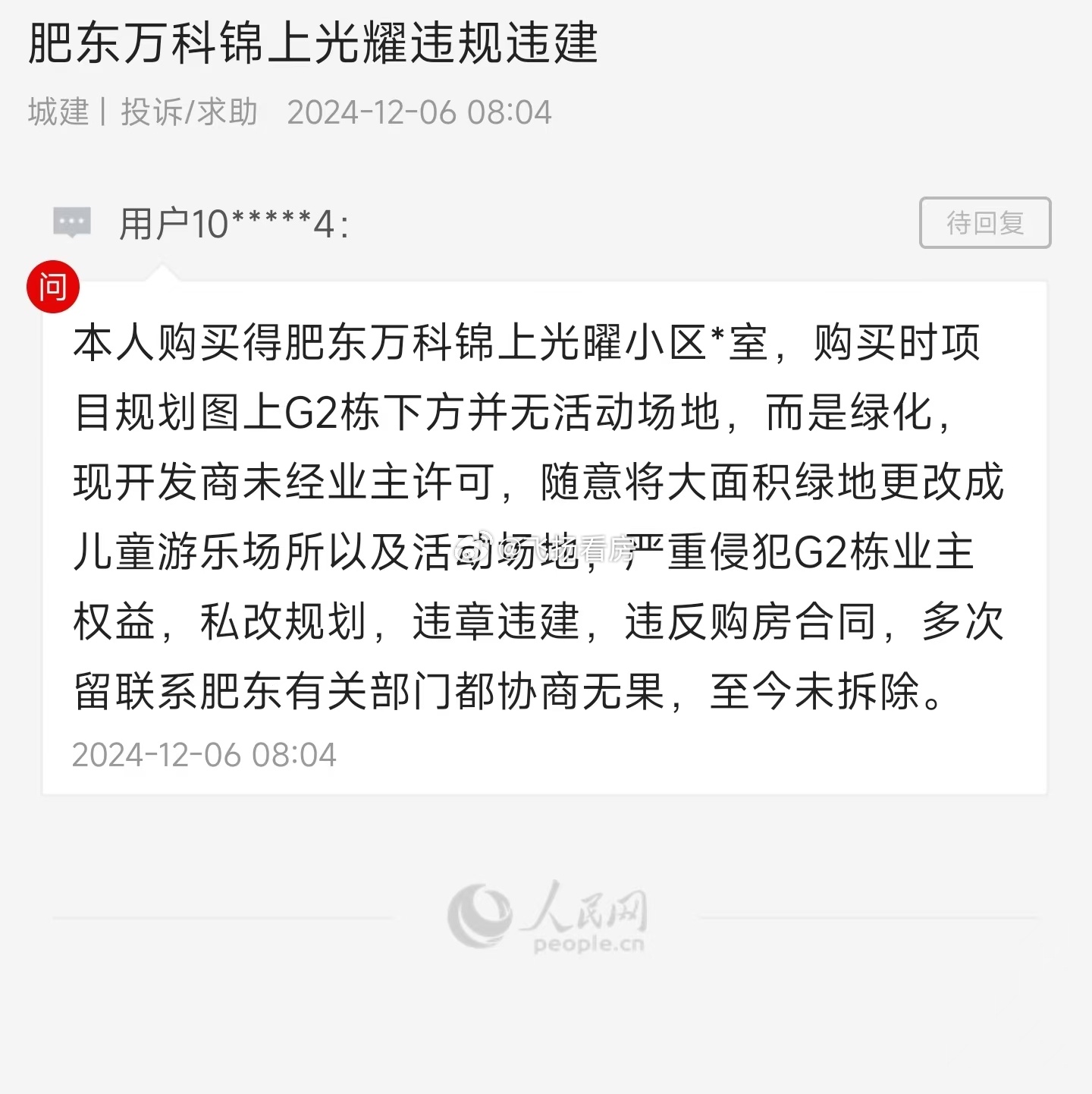
Task: Expand the 投诉/求助 type selector
Action: point(187,112)
